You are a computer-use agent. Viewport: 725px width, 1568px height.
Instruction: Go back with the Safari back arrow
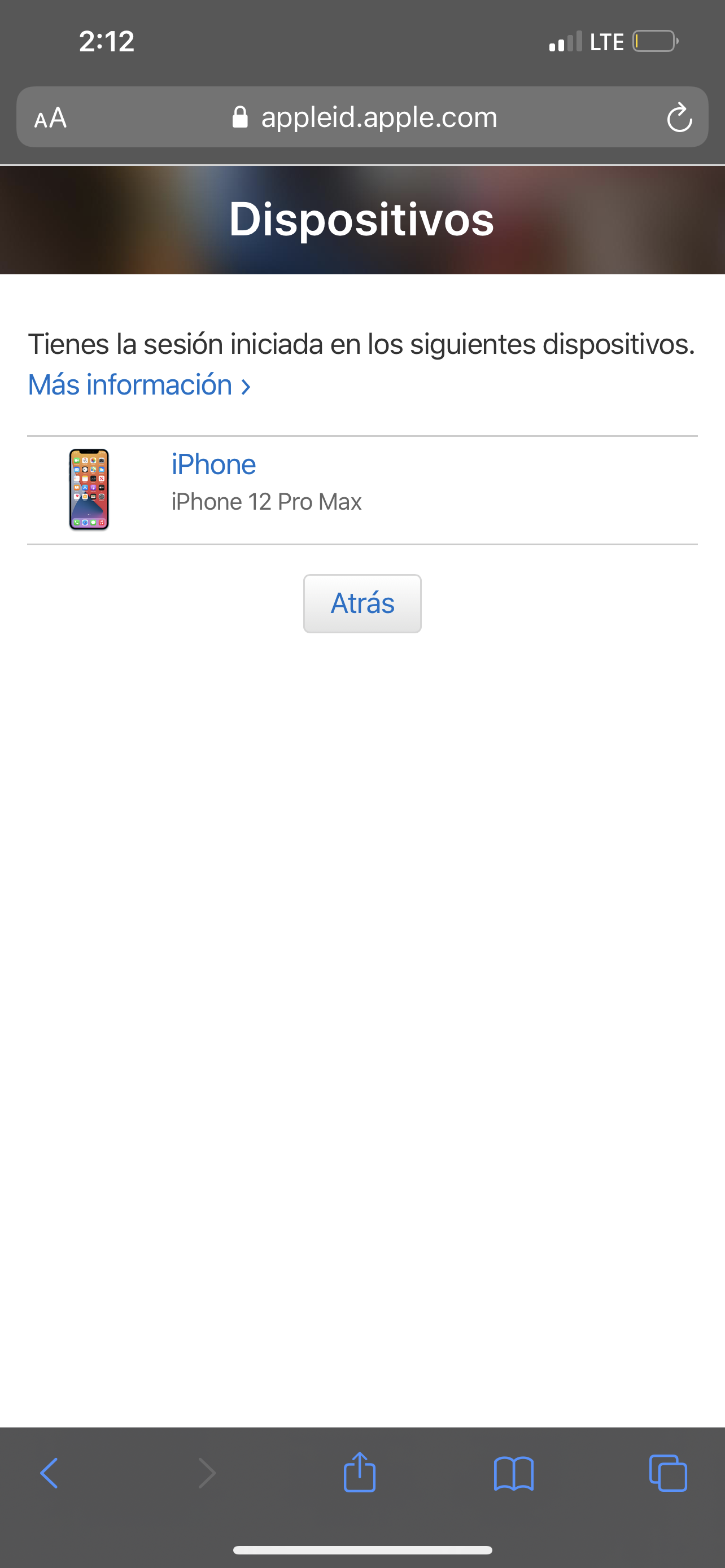(x=49, y=1473)
